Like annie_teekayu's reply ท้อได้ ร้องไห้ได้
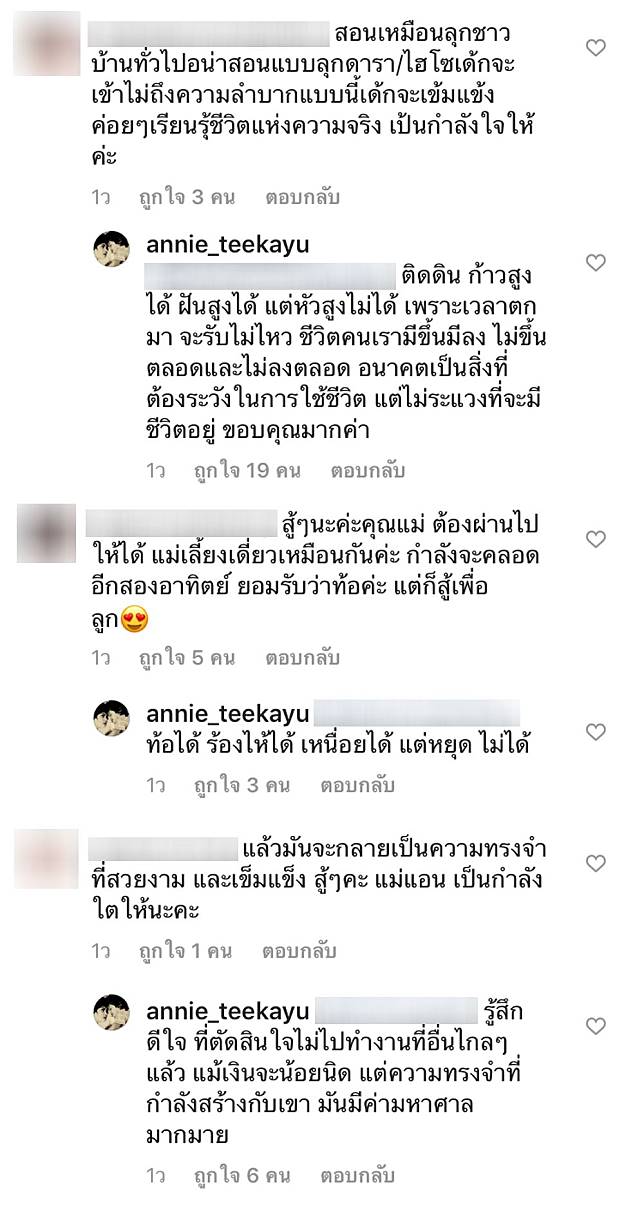 [x=596, y=732]
